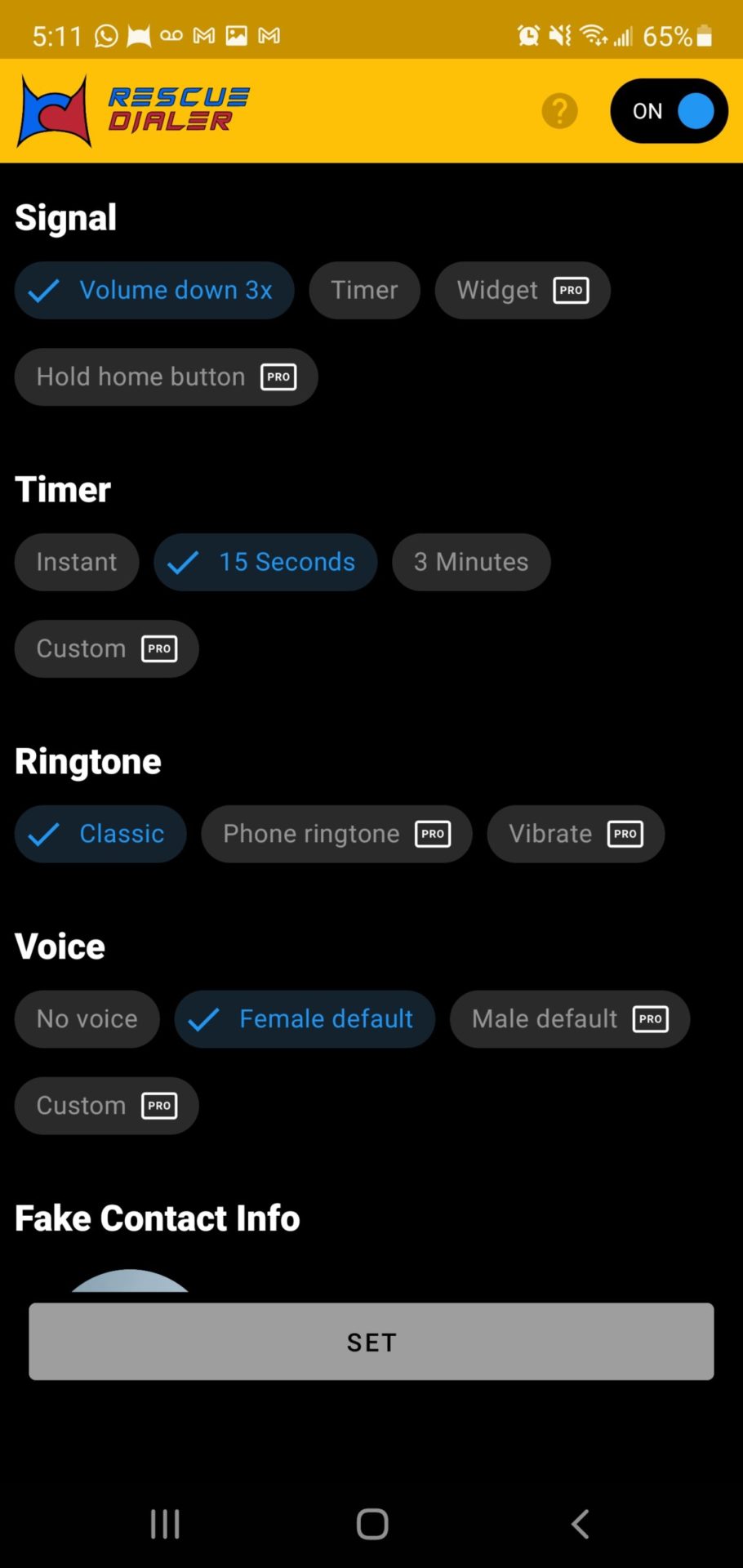
Task: Go back using system back button
Action: pos(580,1524)
